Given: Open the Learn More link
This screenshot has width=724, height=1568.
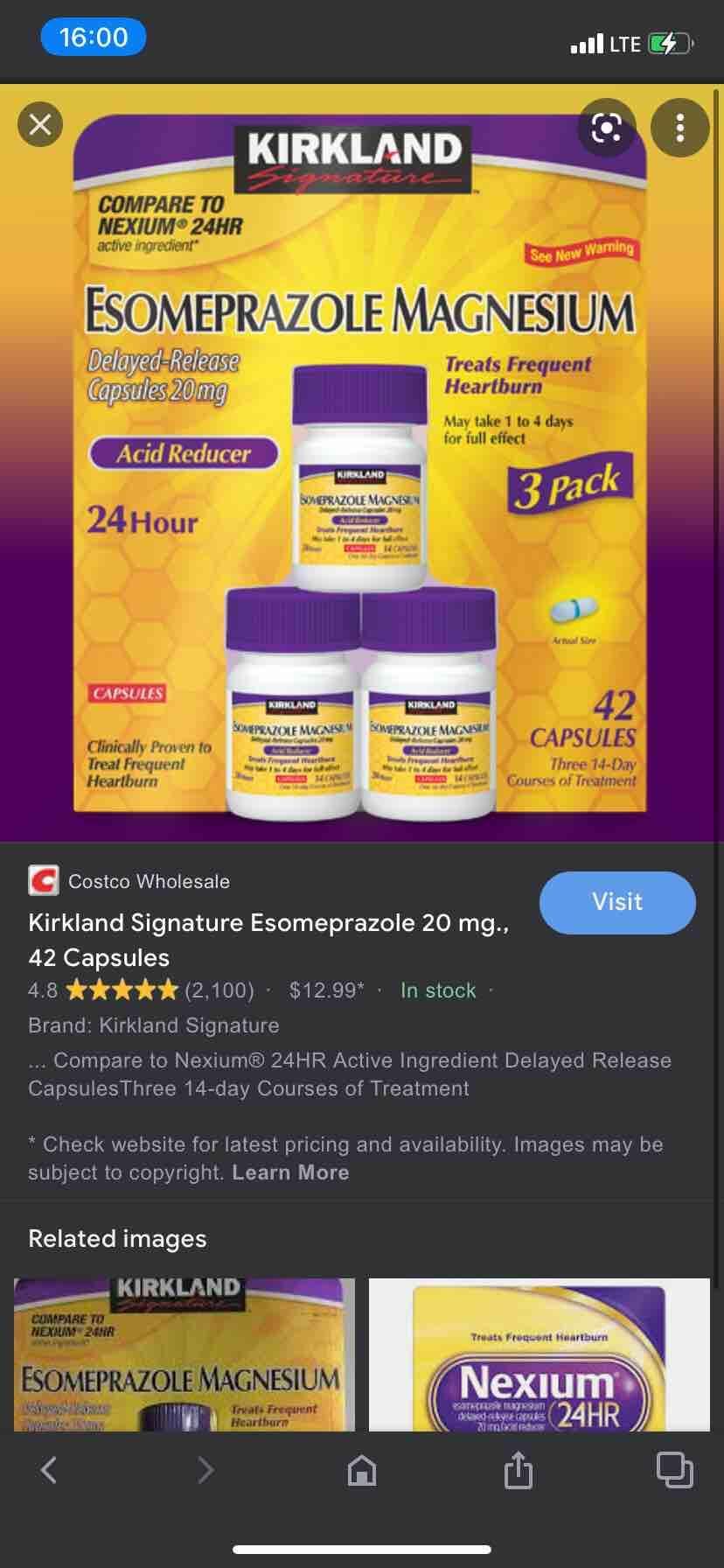Looking at the screenshot, I should click(290, 1172).
